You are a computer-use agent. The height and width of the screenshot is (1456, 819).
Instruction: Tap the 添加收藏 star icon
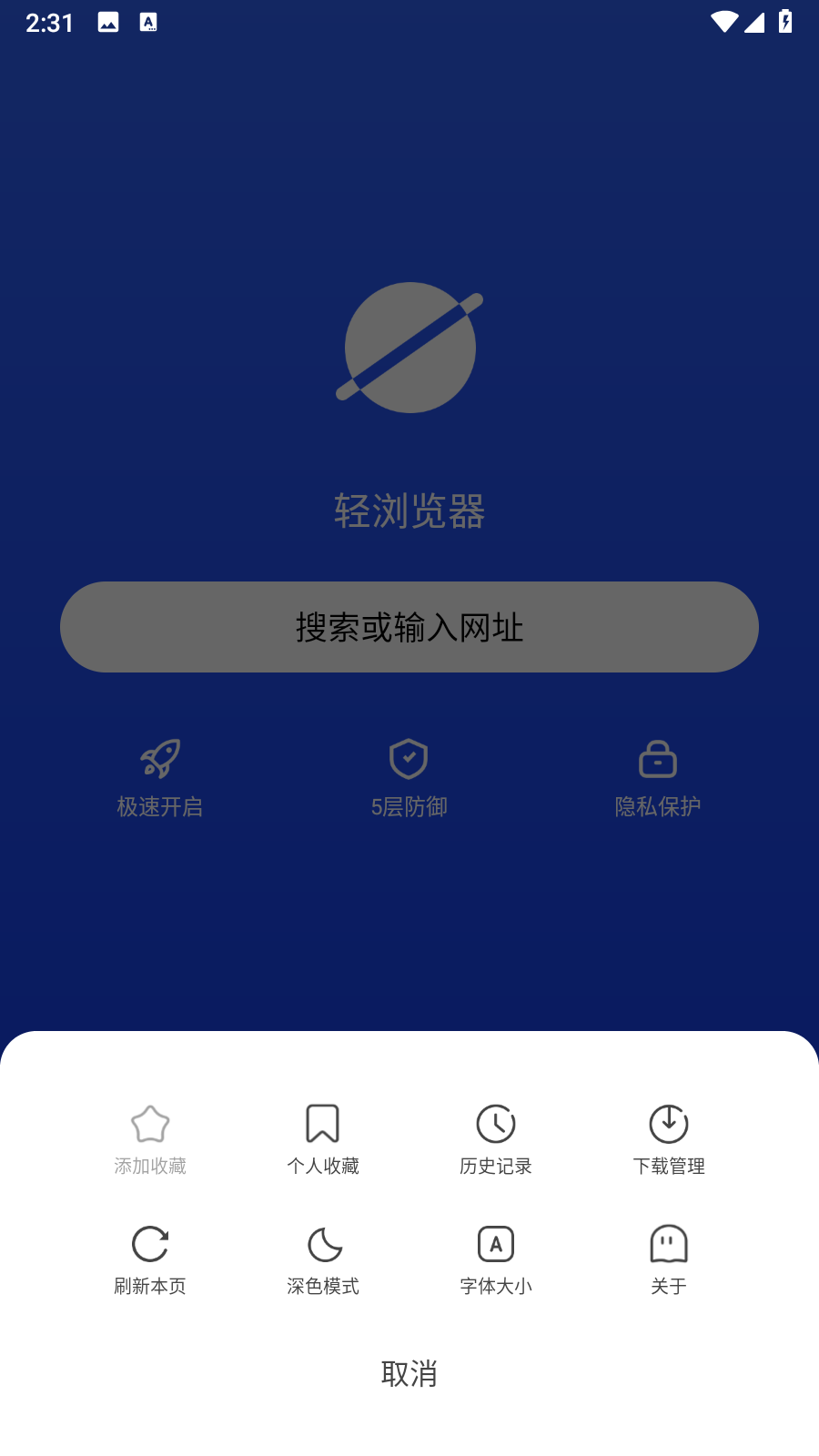pyautogui.click(x=150, y=1123)
